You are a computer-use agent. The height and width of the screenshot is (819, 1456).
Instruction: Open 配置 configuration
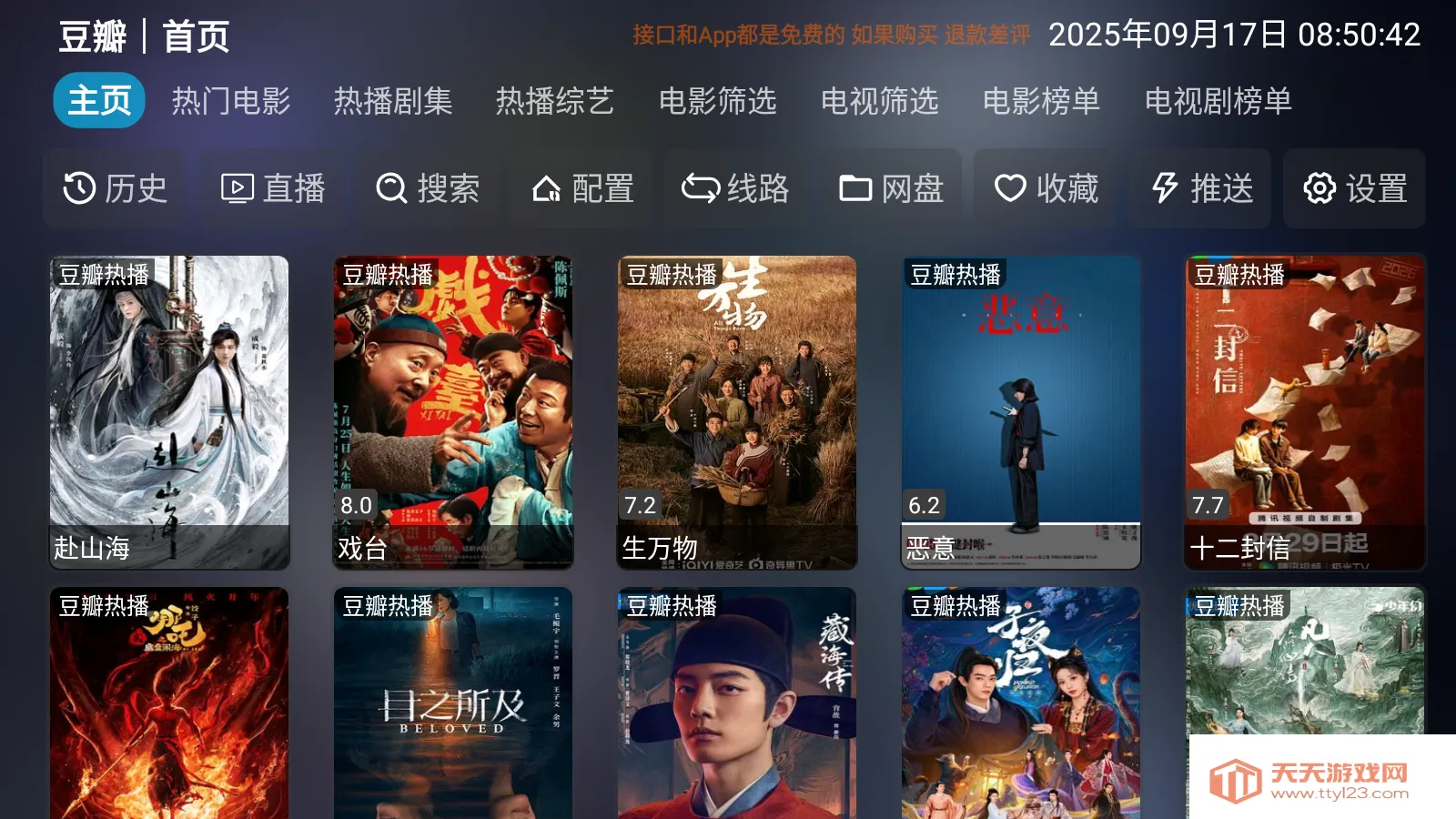[582, 188]
